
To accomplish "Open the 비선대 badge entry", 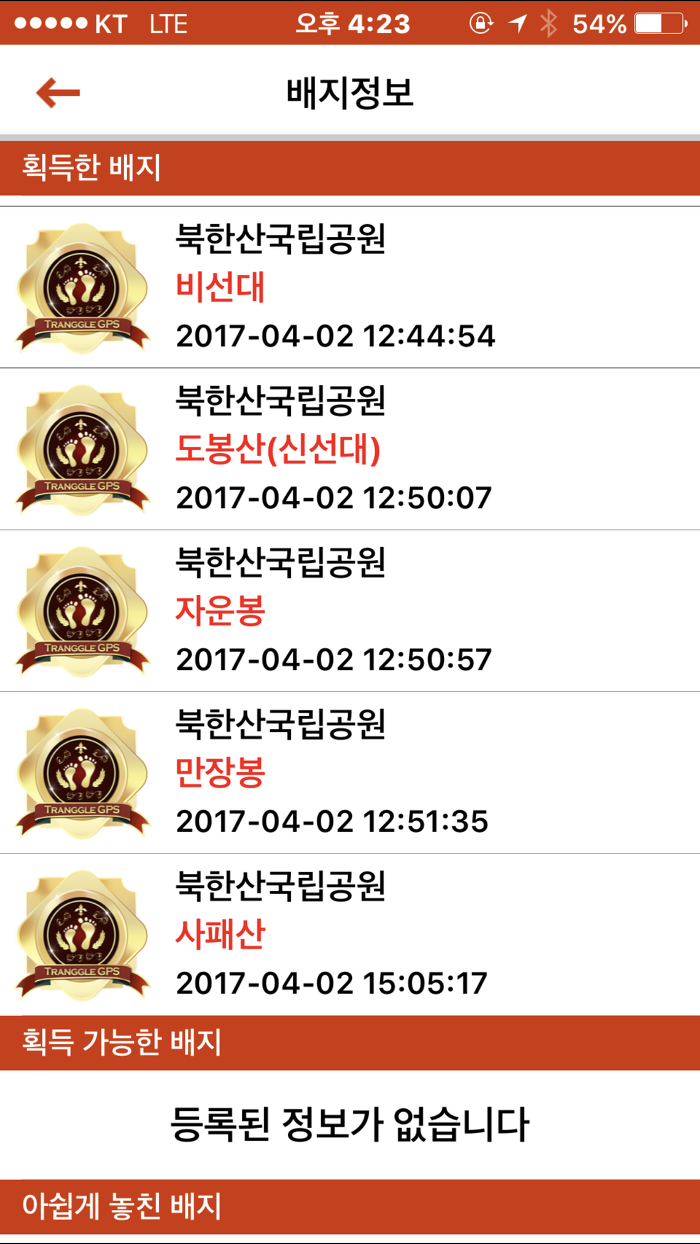I will [350, 288].
